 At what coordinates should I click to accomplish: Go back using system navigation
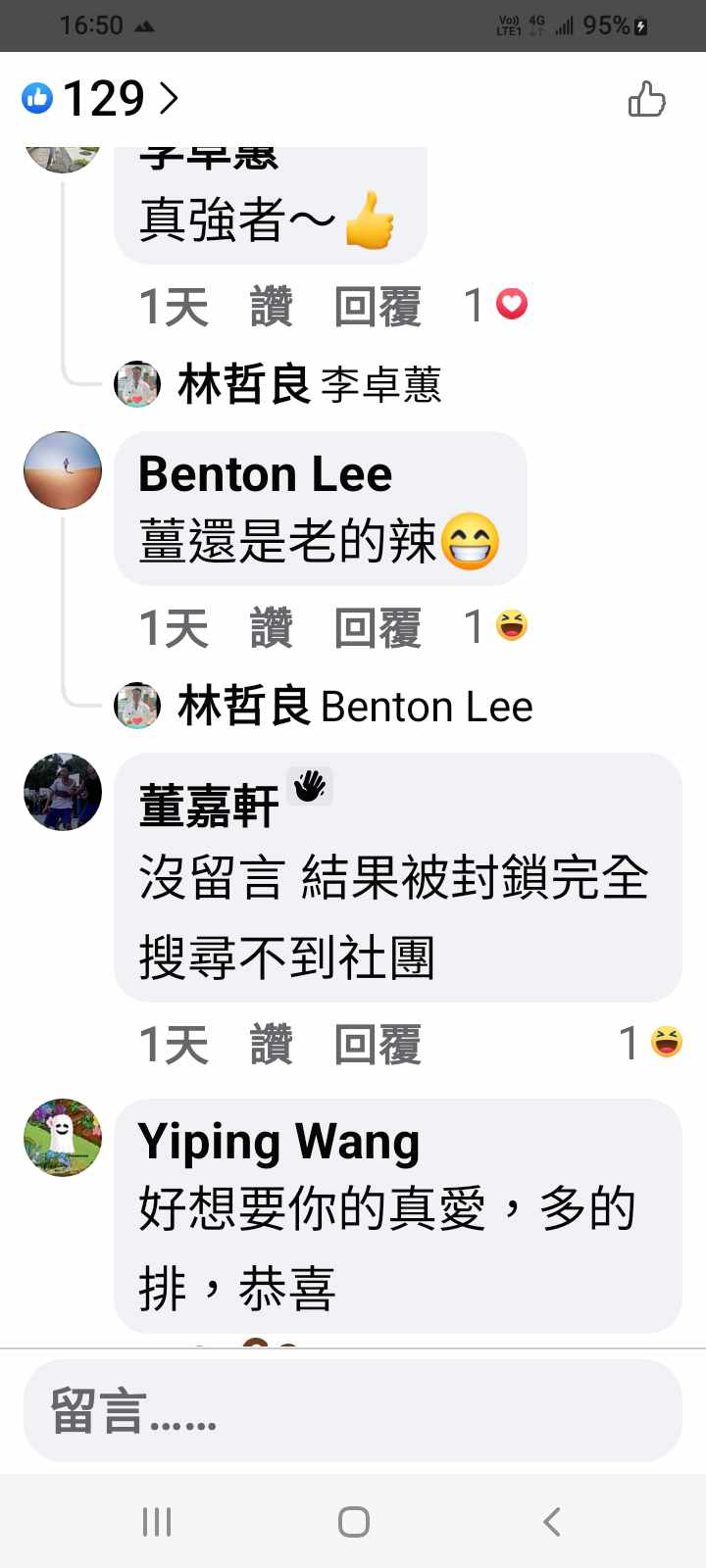(x=551, y=1521)
